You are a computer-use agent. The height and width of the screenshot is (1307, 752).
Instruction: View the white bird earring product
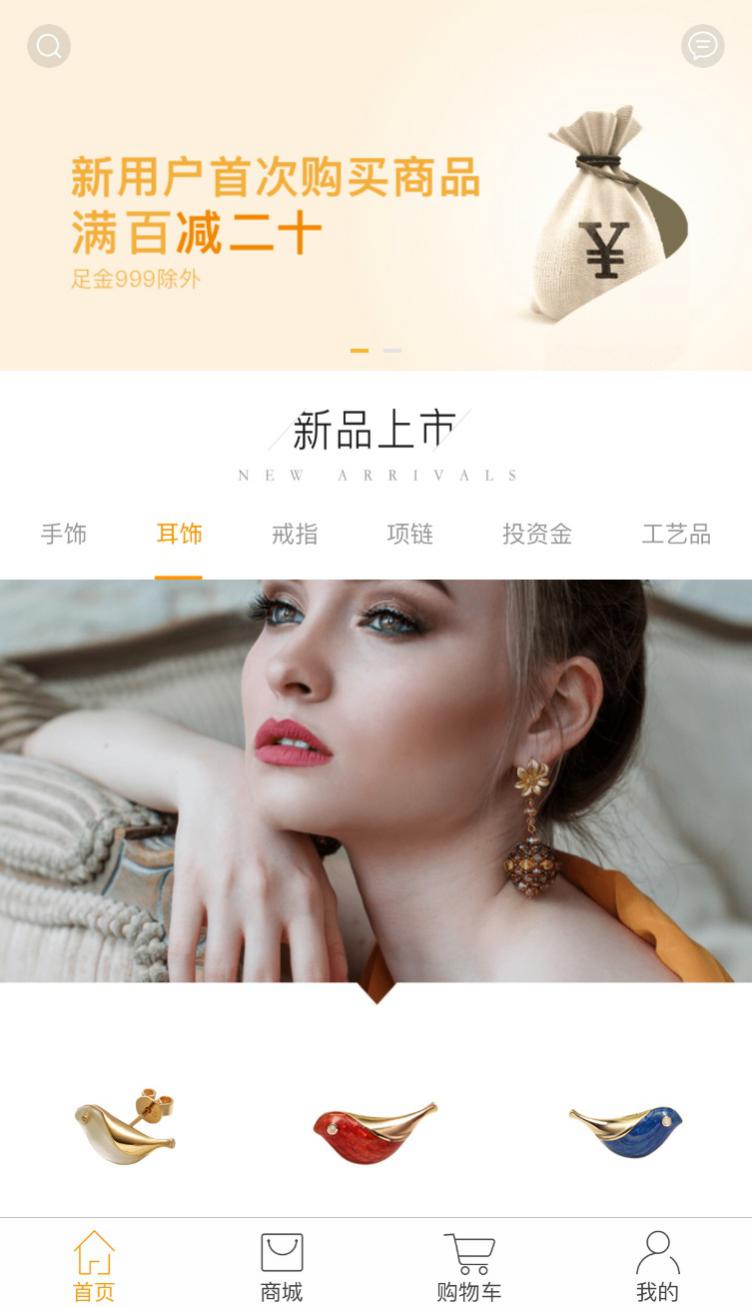coord(126,1125)
